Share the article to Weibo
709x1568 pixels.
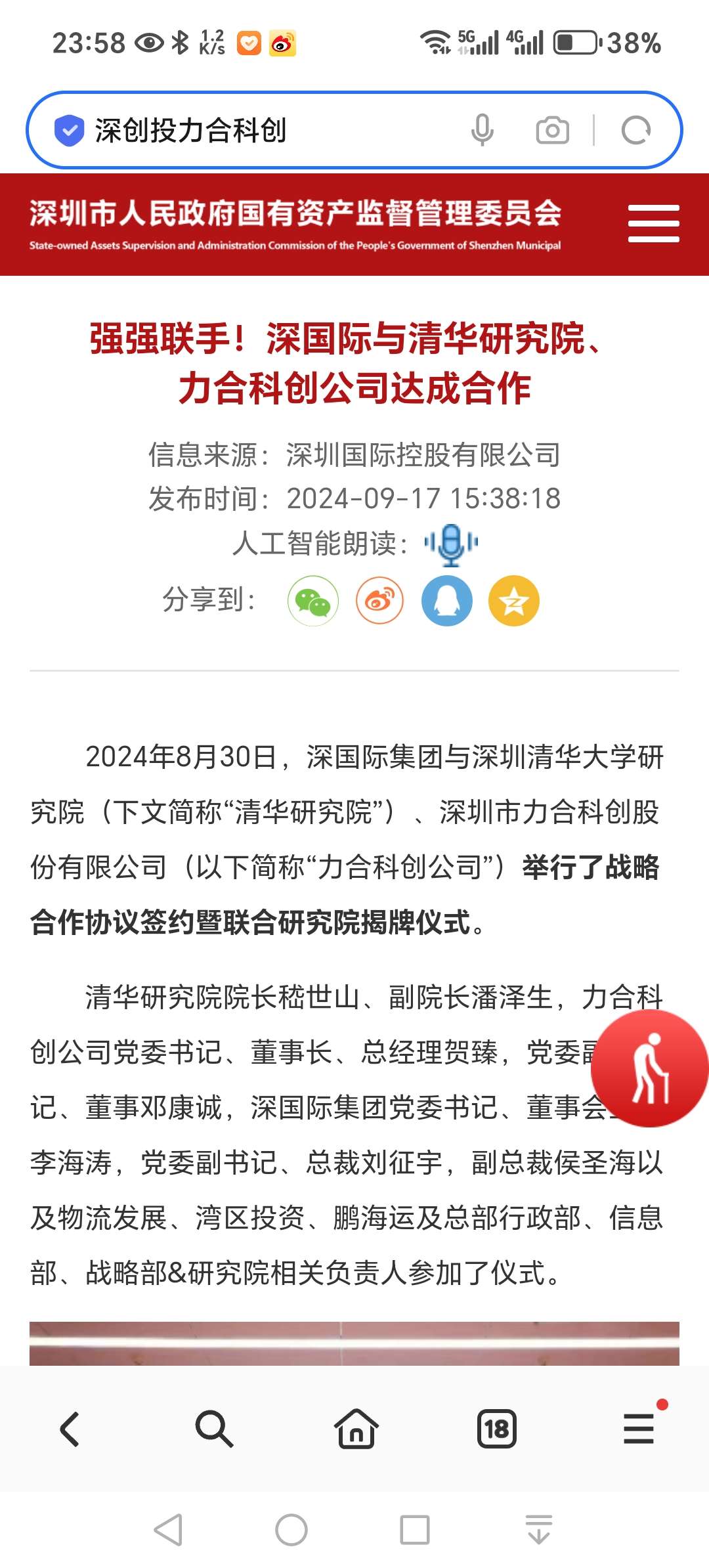(380, 600)
